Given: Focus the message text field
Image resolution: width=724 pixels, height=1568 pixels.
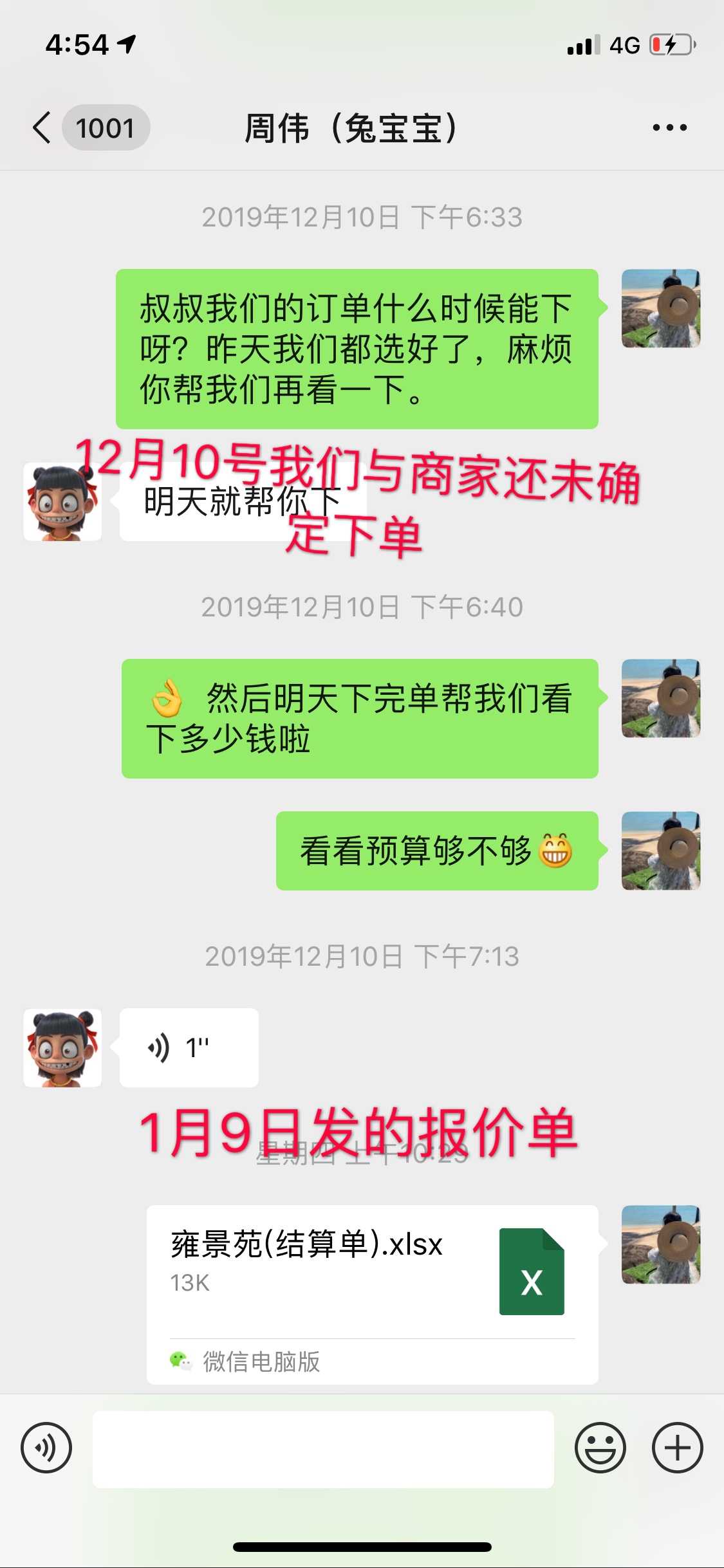Looking at the screenshot, I should [323, 1449].
